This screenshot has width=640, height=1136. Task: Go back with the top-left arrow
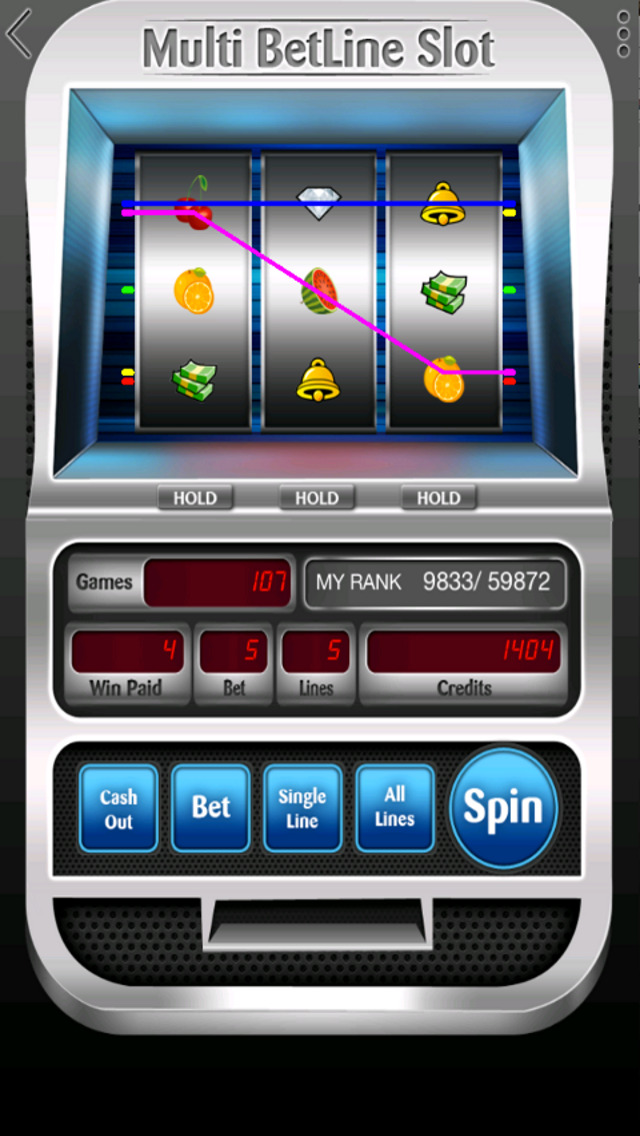coord(20,33)
